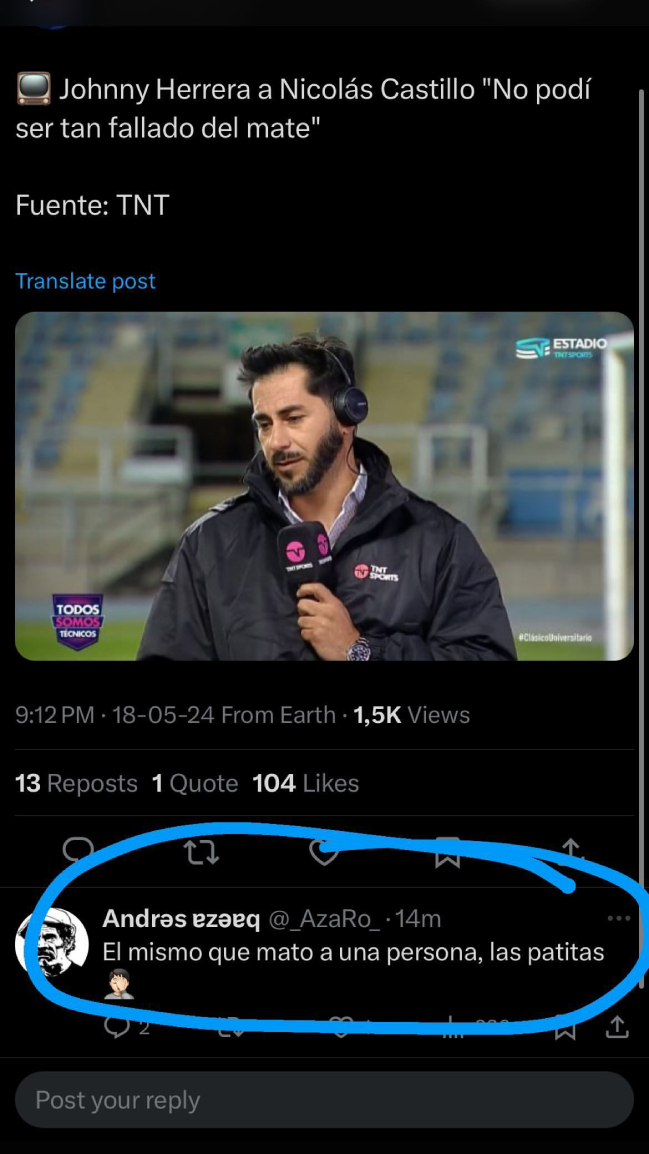This screenshot has width=649, height=1154.
Task: Repost the Johnny Herrera post
Action: tap(202, 852)
